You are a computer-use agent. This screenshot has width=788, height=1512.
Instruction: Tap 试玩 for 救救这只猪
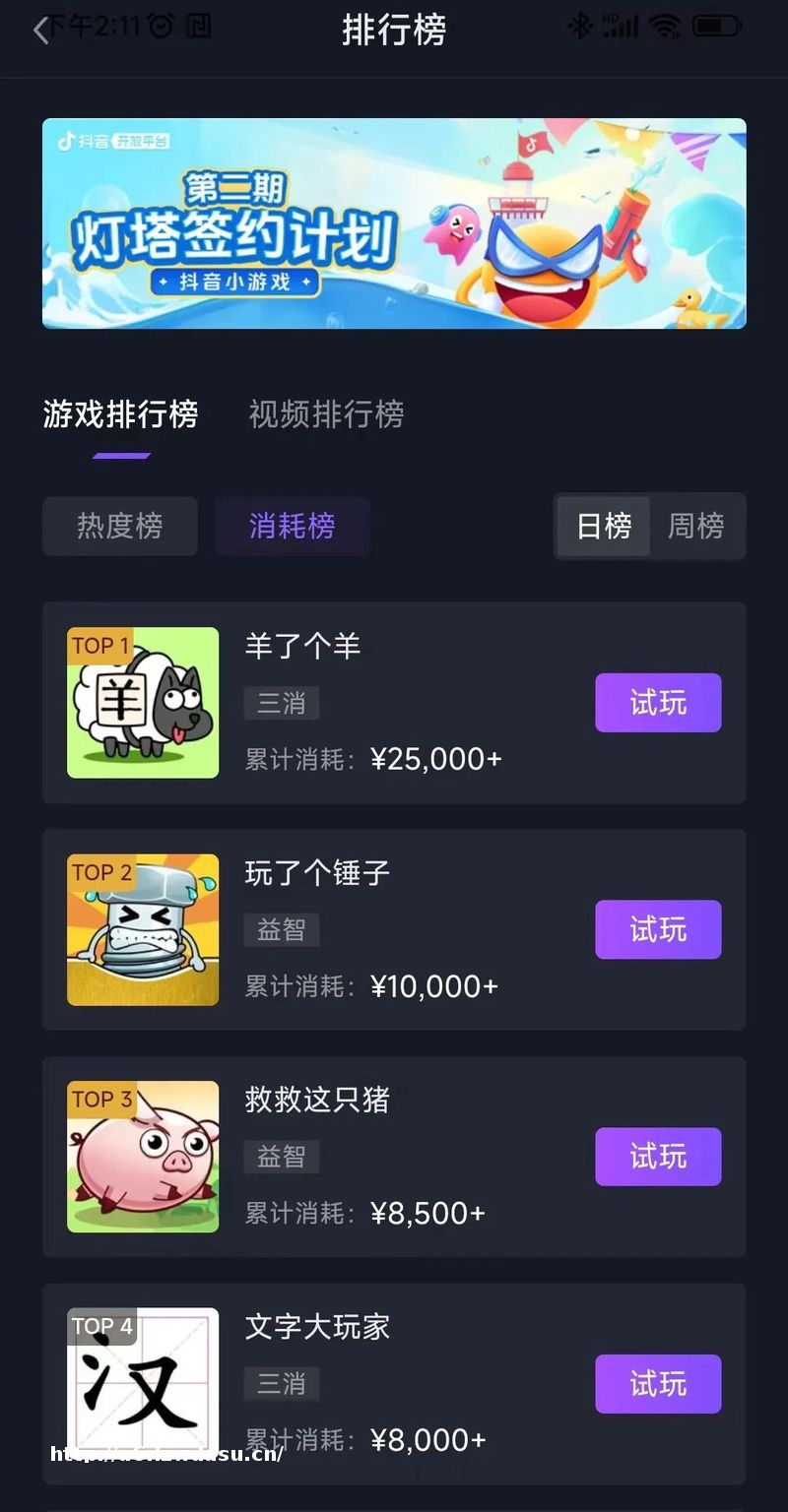click(x=658, y=1157)
